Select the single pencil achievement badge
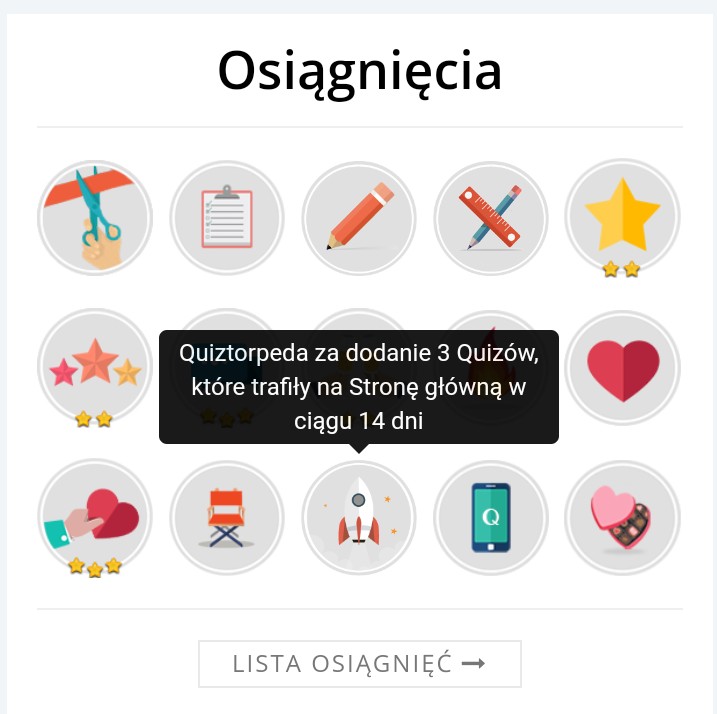The image size is (717, 714). 359,217
